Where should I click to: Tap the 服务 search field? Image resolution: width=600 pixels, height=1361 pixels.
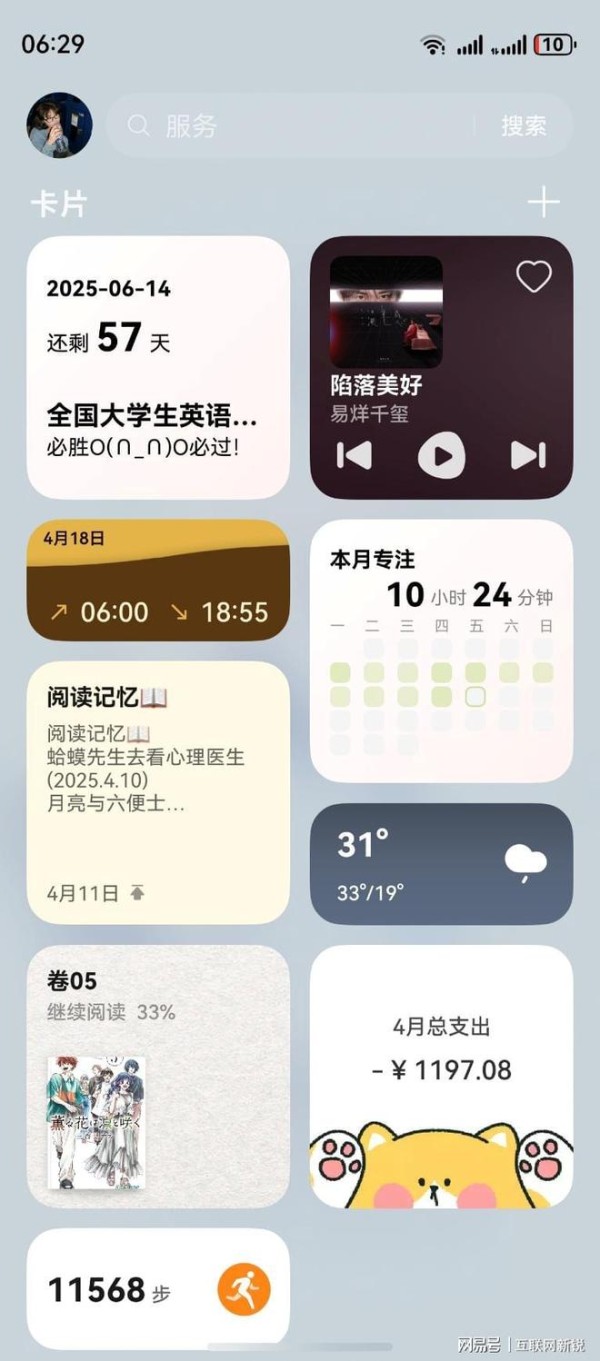290,125
